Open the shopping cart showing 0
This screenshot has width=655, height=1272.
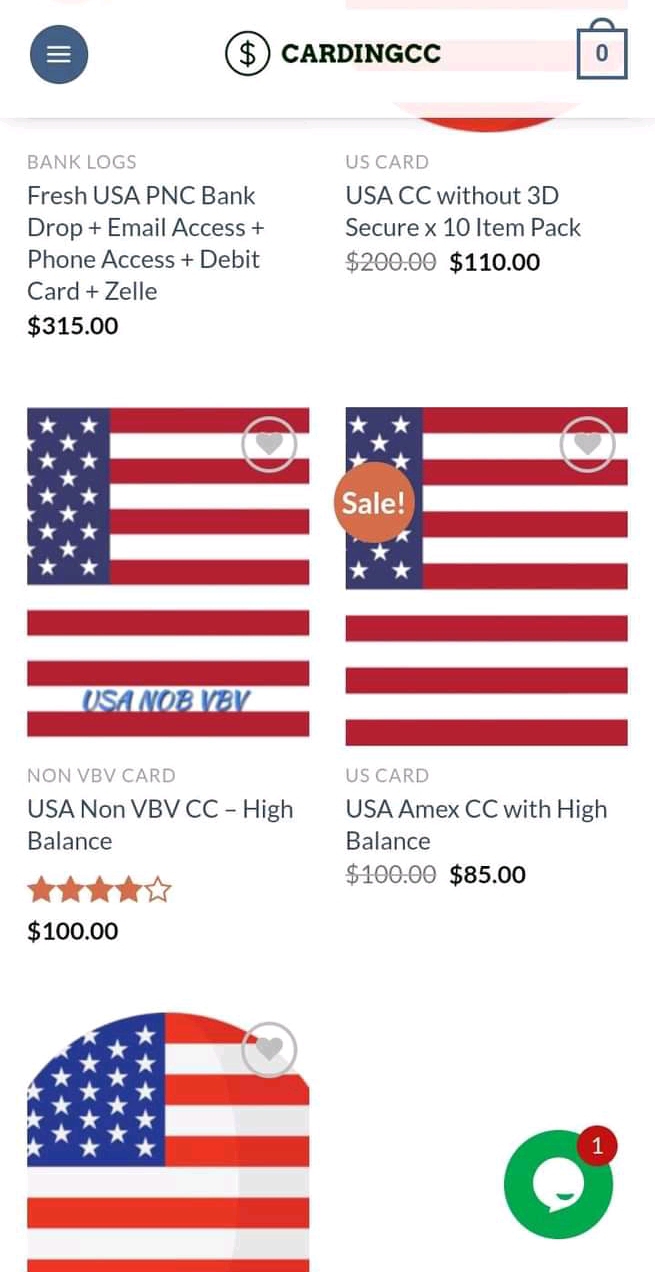(601, 53)
